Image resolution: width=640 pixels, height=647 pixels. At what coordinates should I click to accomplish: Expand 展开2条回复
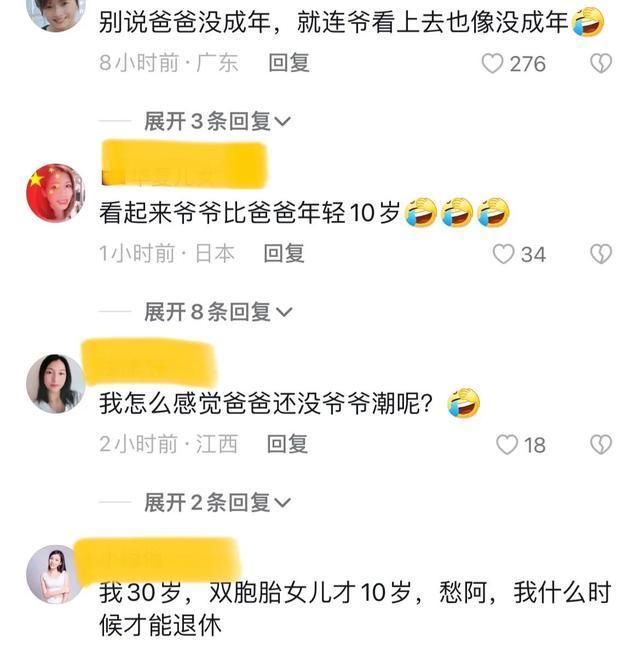[217, 502]
